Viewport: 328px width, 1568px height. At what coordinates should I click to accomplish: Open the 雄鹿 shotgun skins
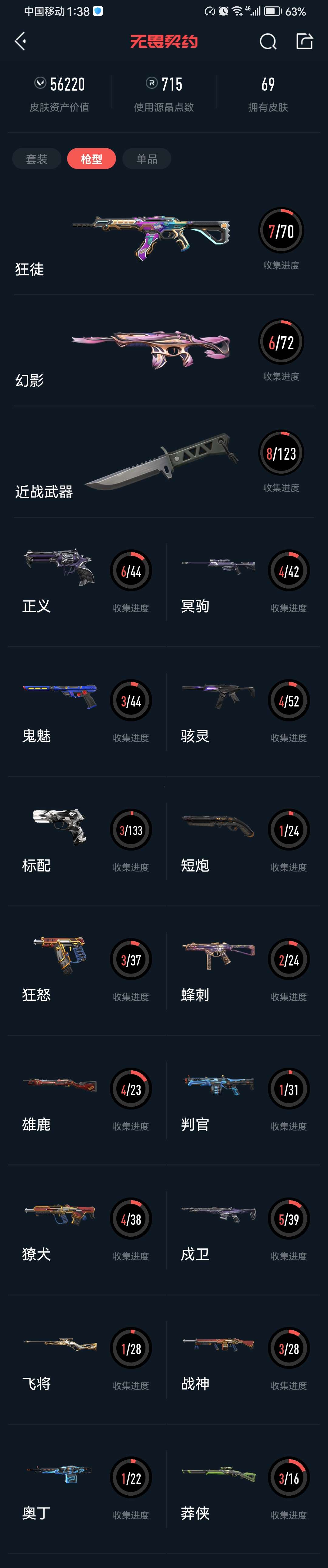click(86, 1100)
